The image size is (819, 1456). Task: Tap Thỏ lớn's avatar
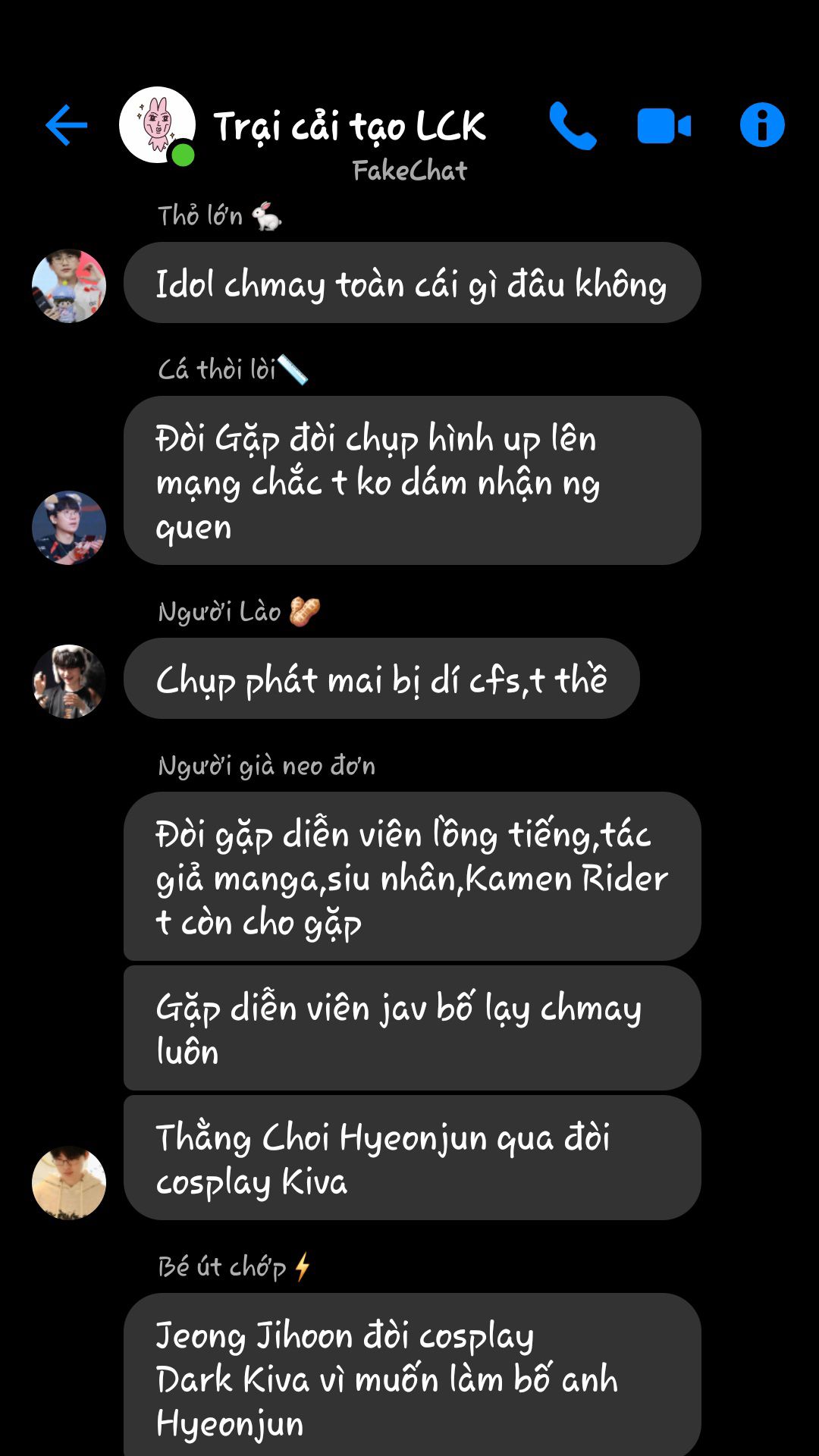pos(69,286)
